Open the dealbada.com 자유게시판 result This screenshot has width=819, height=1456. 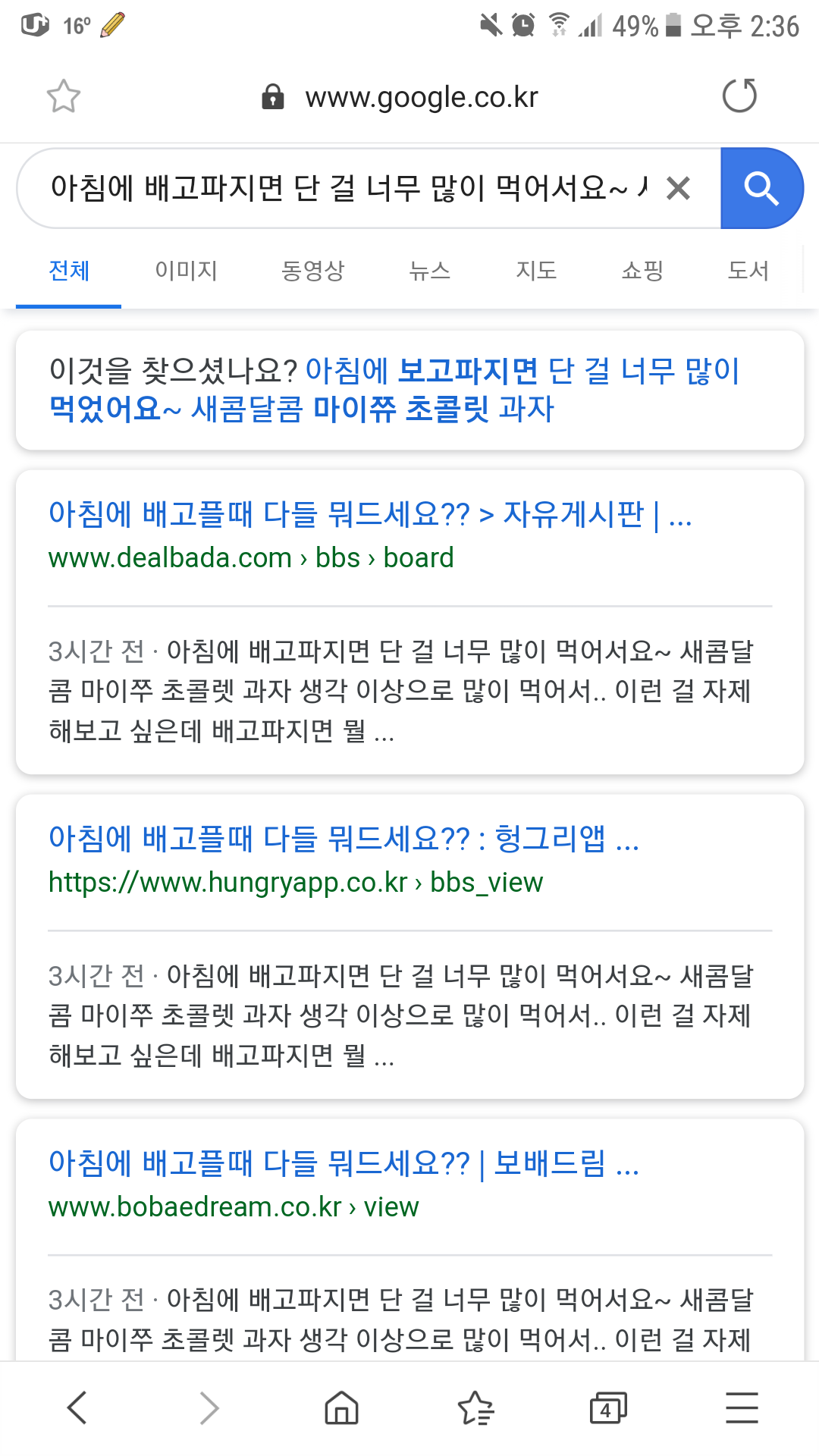(x=369, y=514)
